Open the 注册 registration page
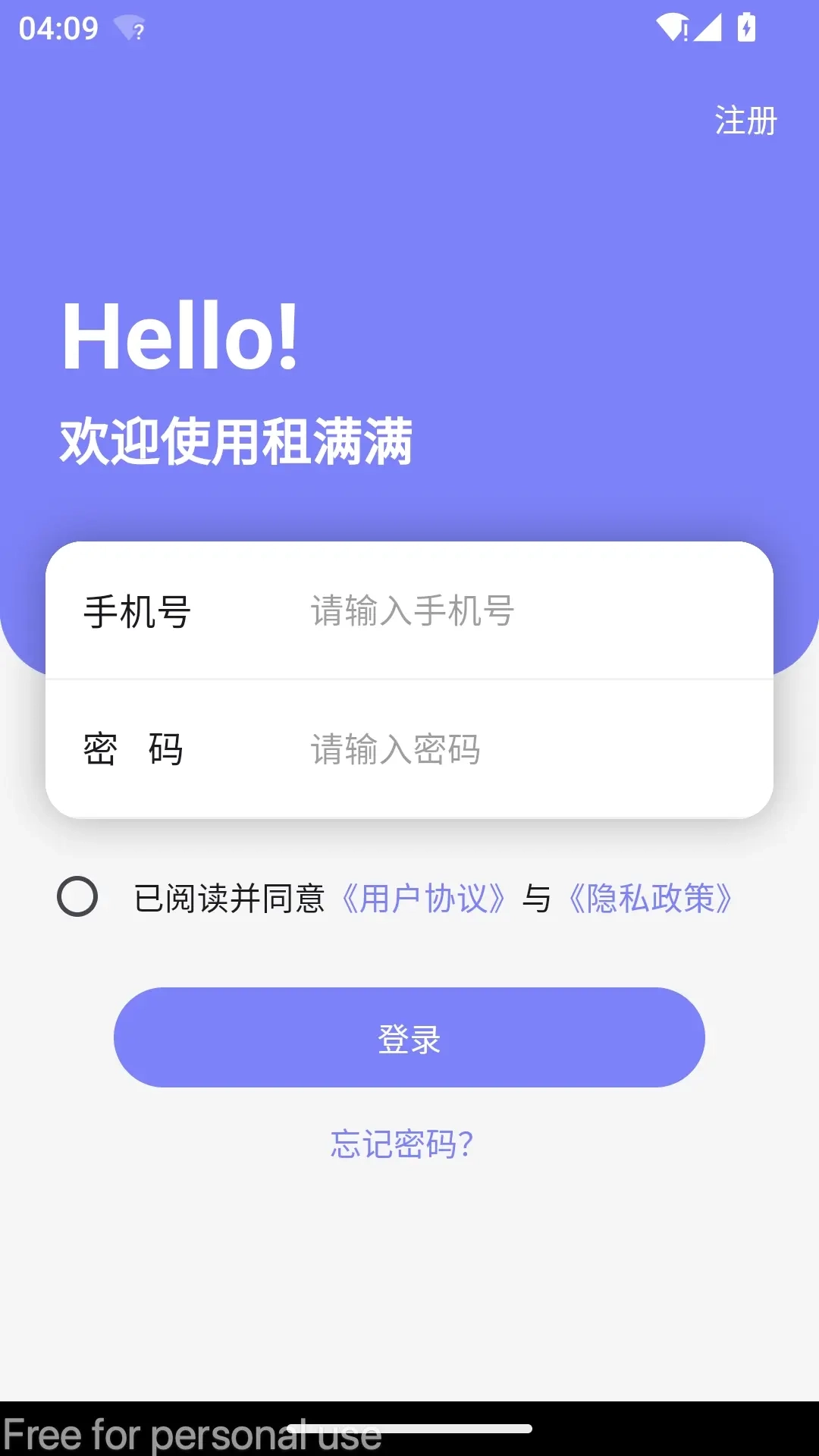Viewport: 819px width, 1456px height. (x=745, y=120)
